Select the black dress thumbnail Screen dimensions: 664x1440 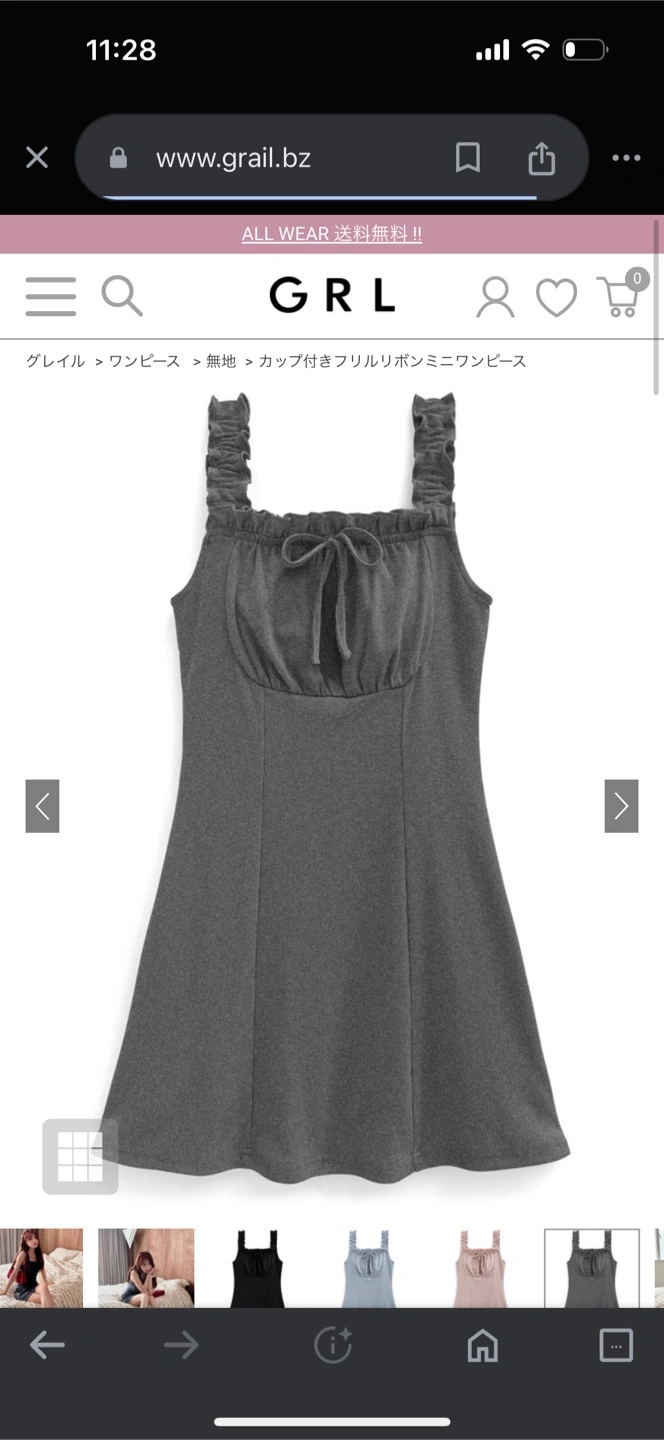257,1268
